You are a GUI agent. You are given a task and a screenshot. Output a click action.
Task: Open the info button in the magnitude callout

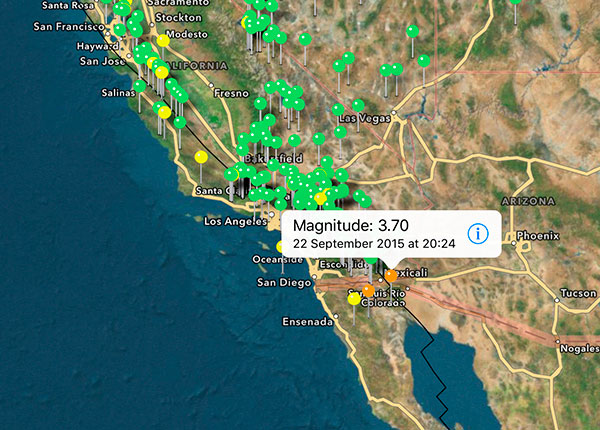tap(477, 234)
